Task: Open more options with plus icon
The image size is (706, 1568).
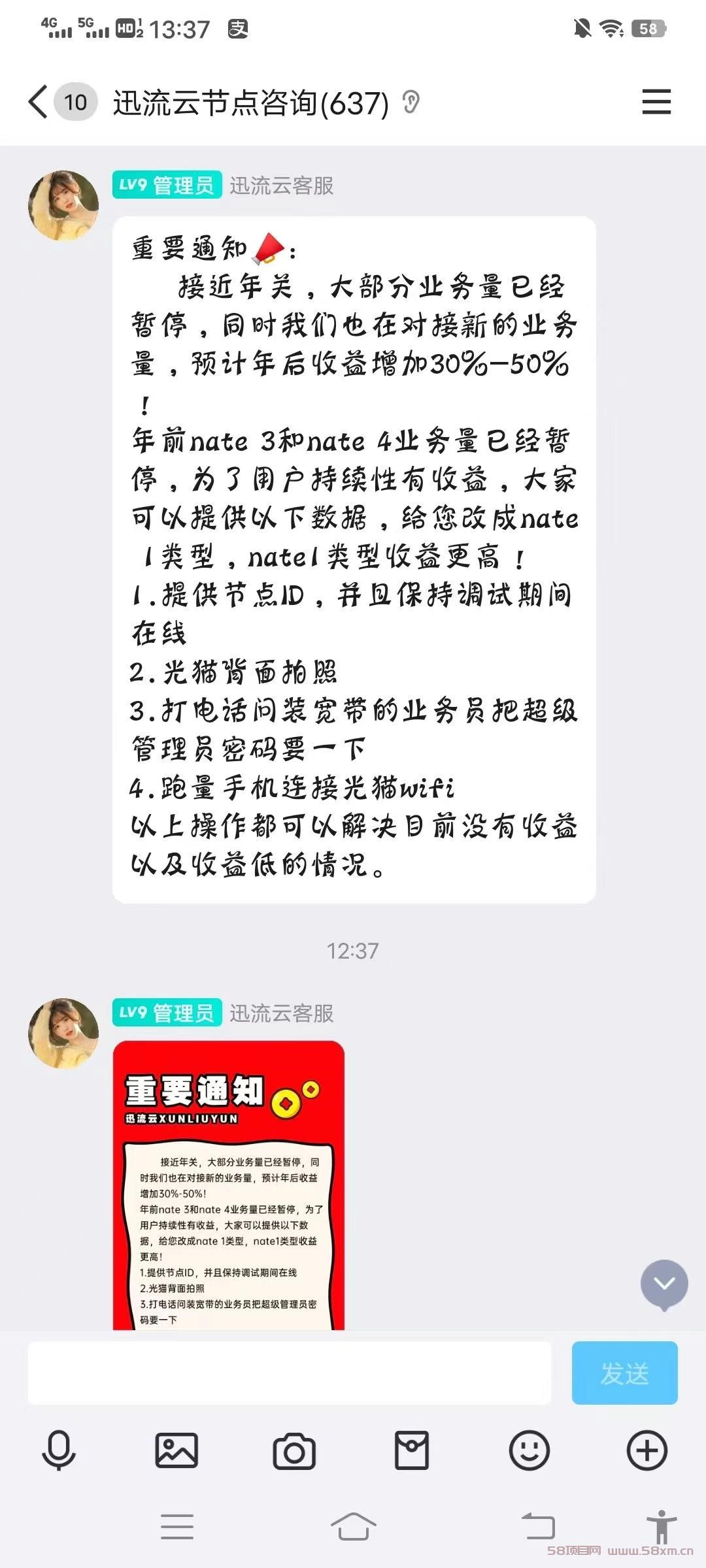Action: [647, 1451]
